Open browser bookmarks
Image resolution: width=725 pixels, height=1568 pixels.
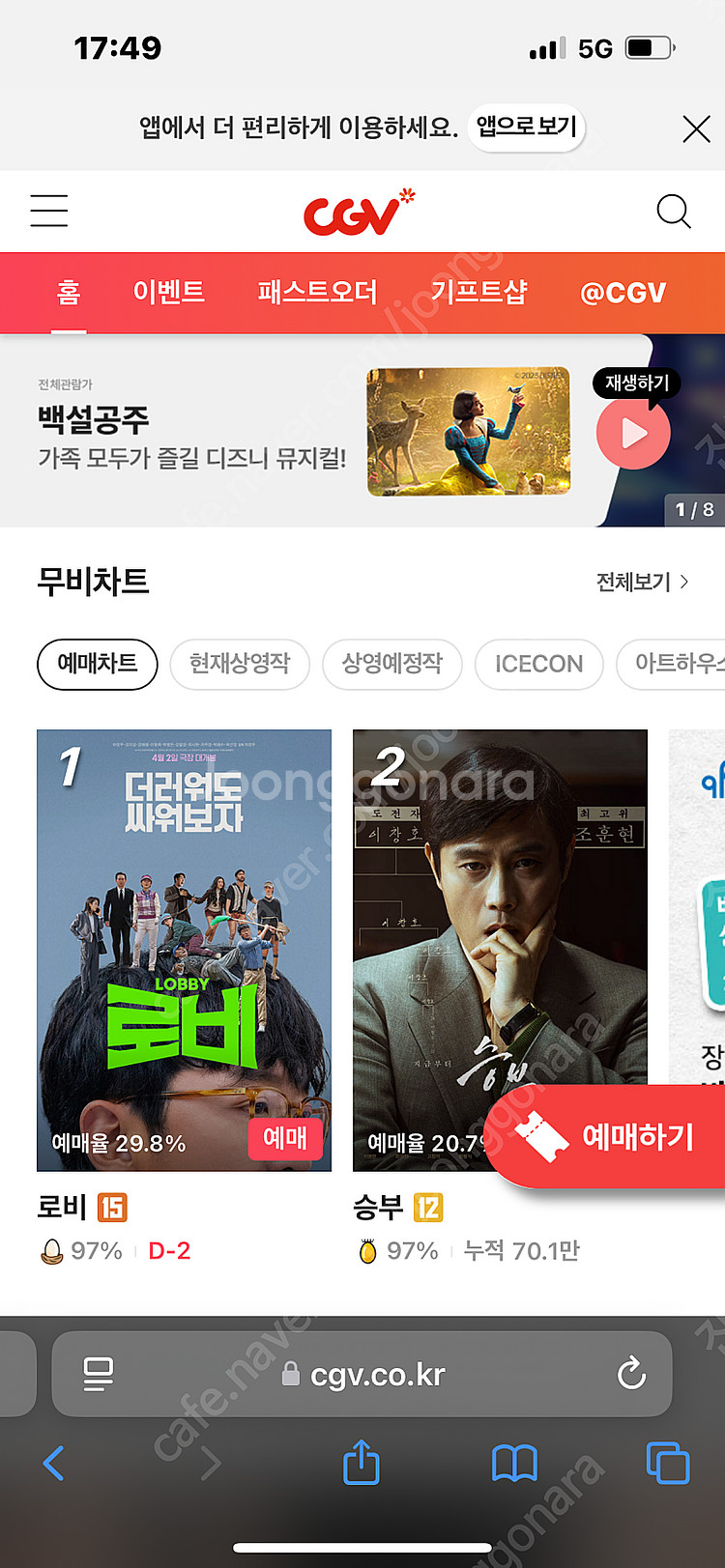pyautogui.click(x=514, y=1463)
